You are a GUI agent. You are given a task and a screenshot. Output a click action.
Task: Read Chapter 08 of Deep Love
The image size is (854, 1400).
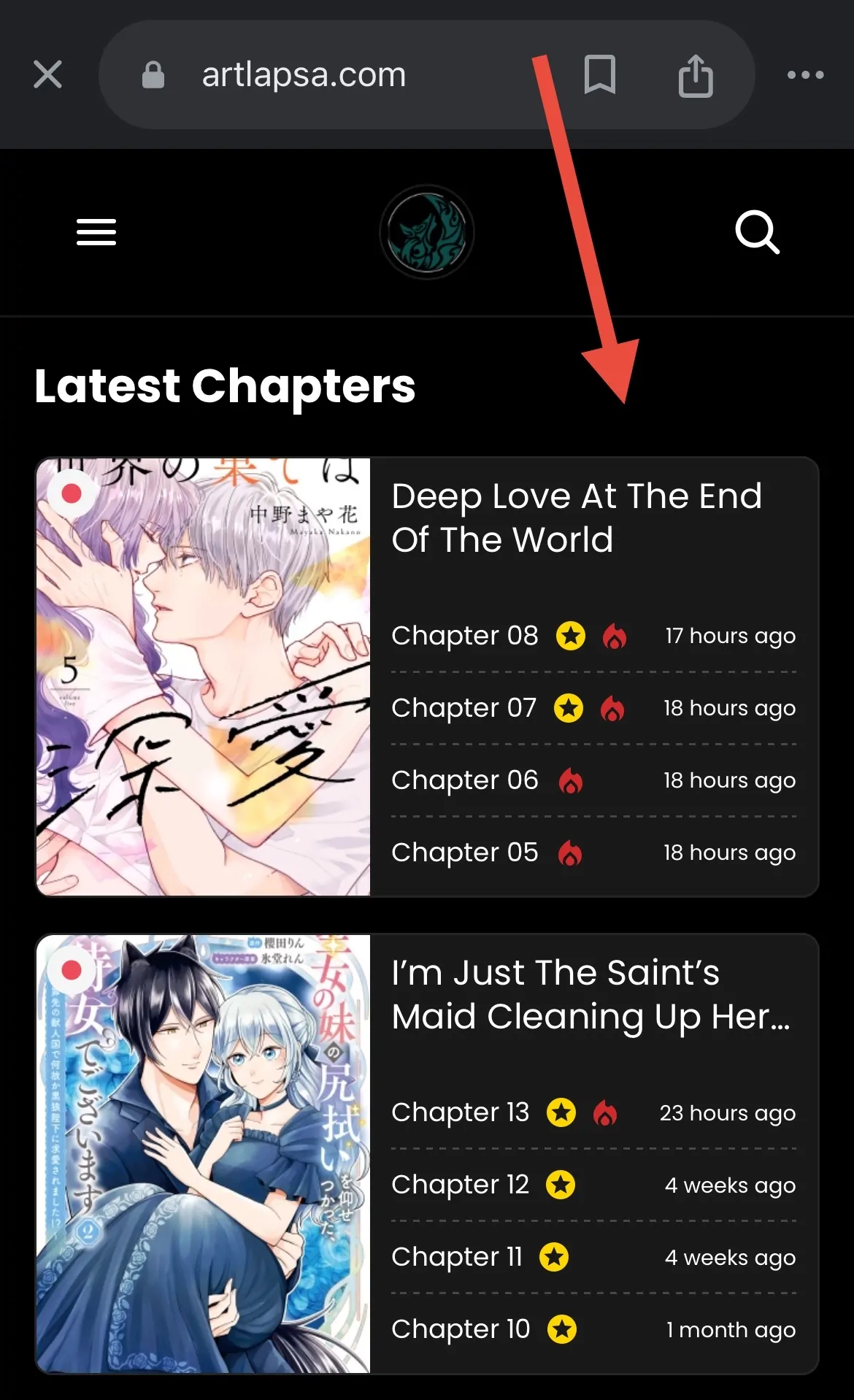coord(465,636)
